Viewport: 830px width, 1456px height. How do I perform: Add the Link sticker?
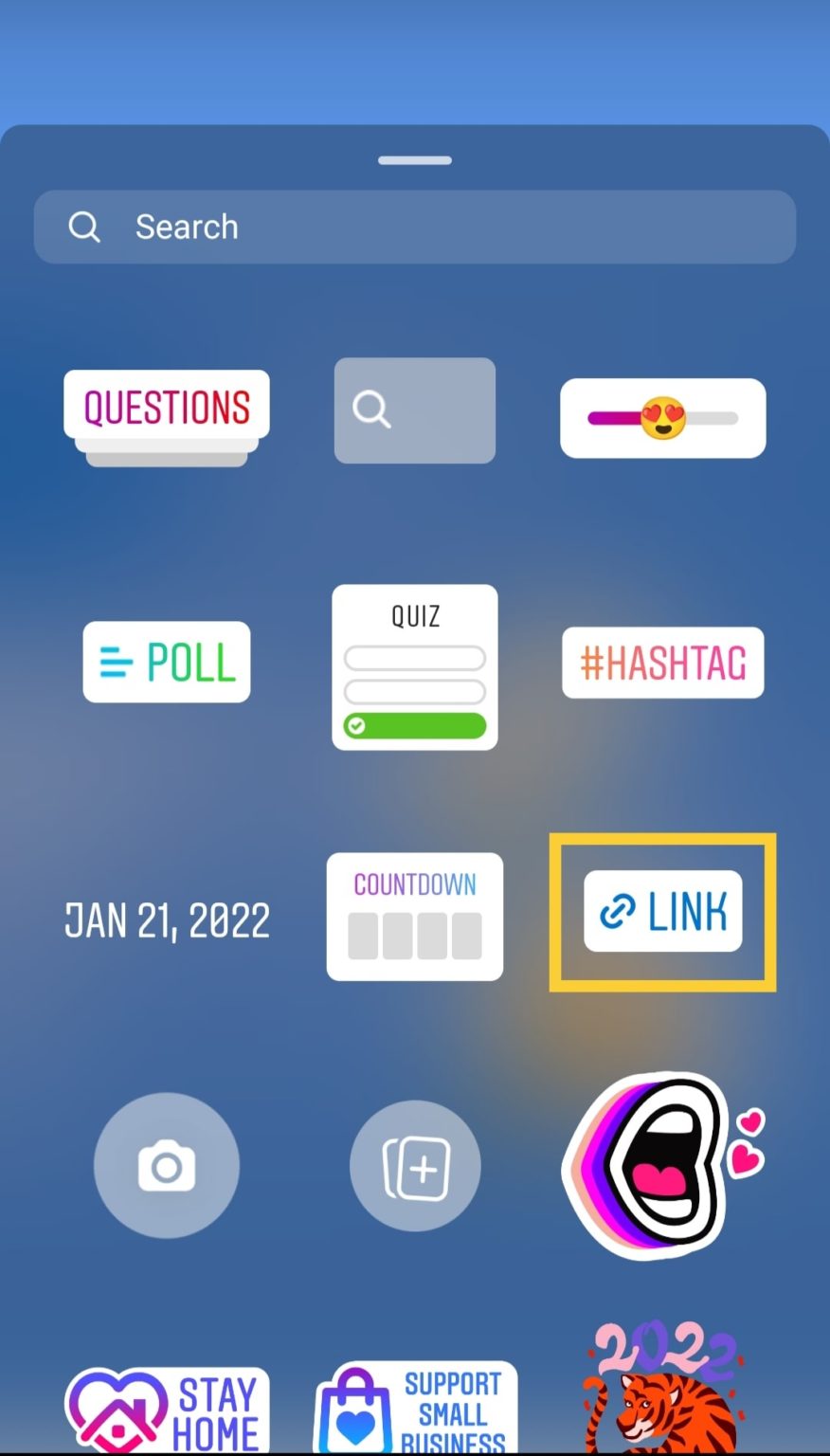pyautogui.click(x=662, y=912)
